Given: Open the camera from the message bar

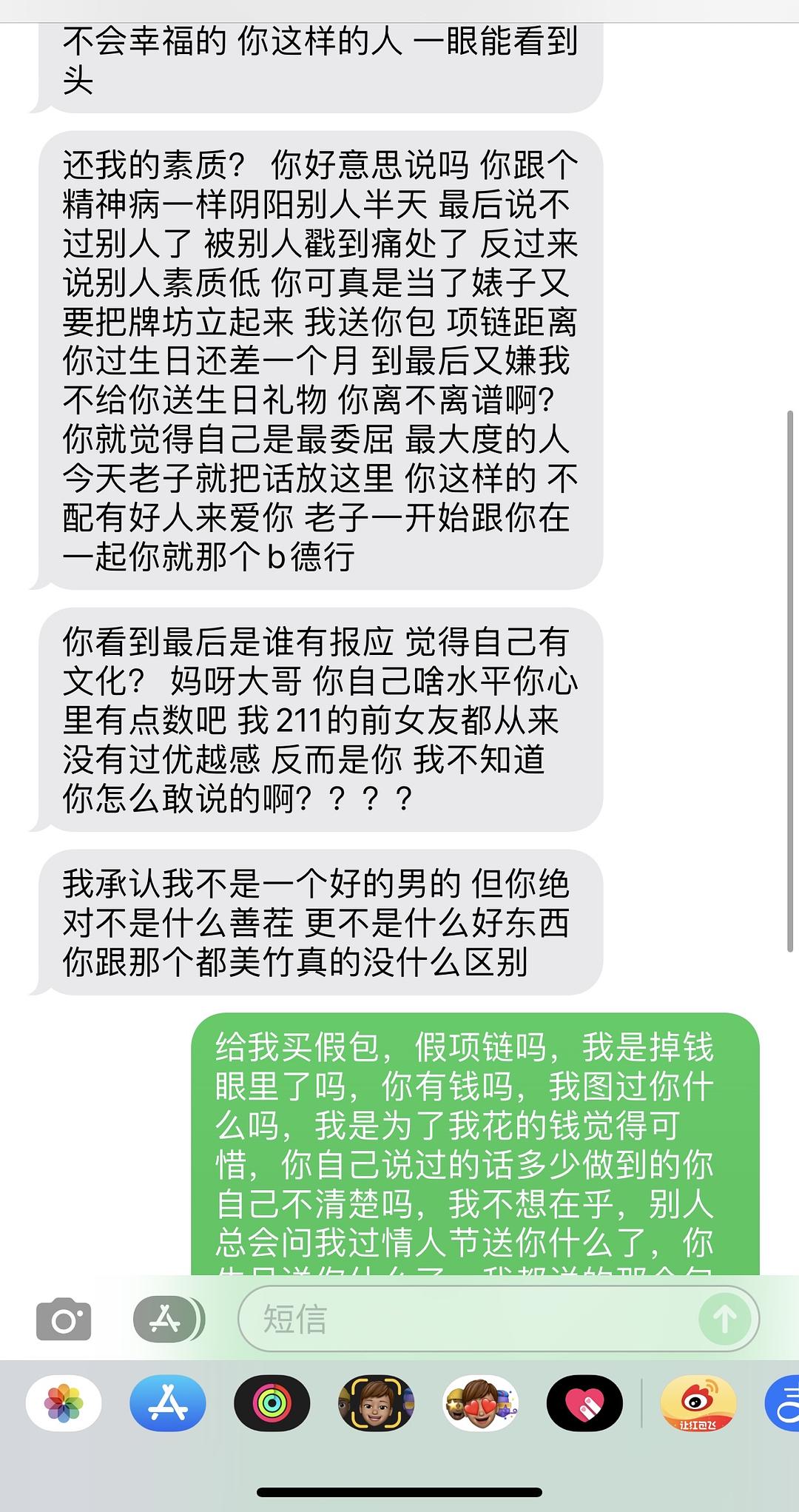Looking at the screenshot, I should click(64, 1319).
